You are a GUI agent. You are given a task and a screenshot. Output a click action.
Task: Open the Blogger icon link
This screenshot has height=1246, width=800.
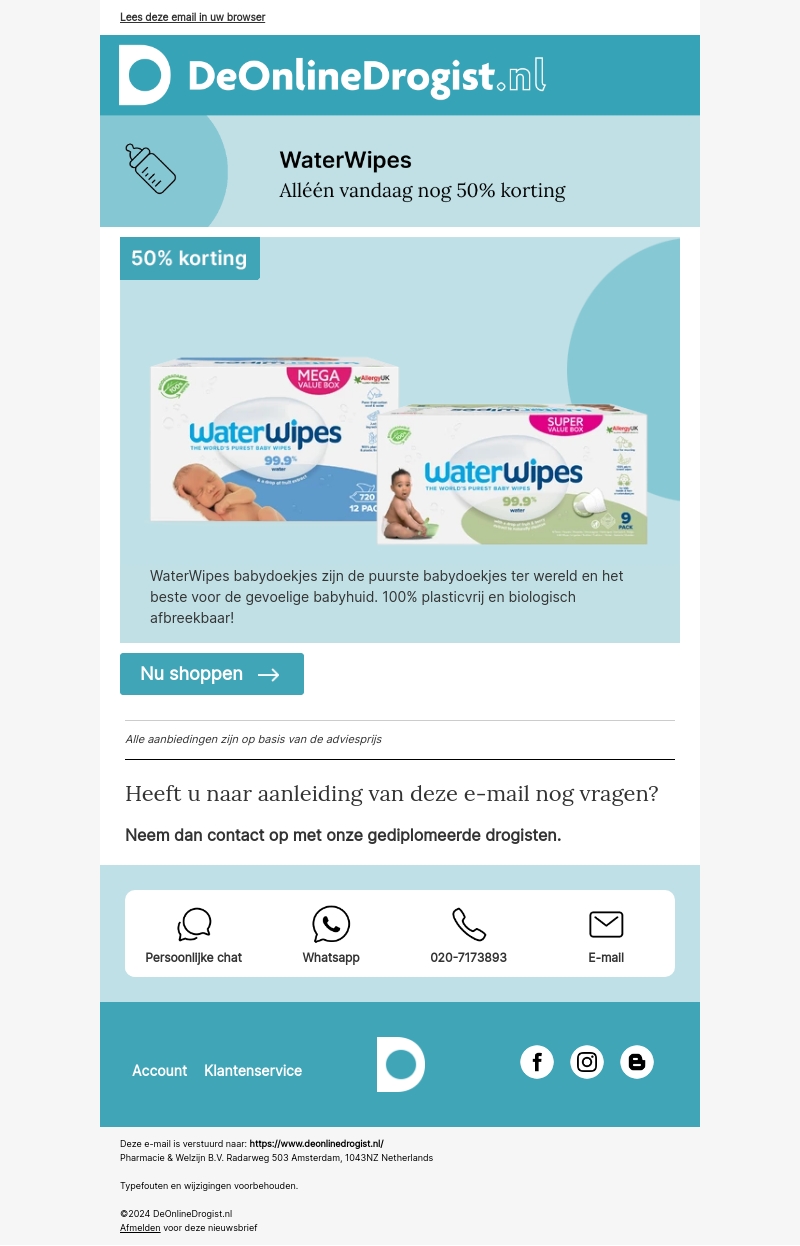click(637, 1062)
